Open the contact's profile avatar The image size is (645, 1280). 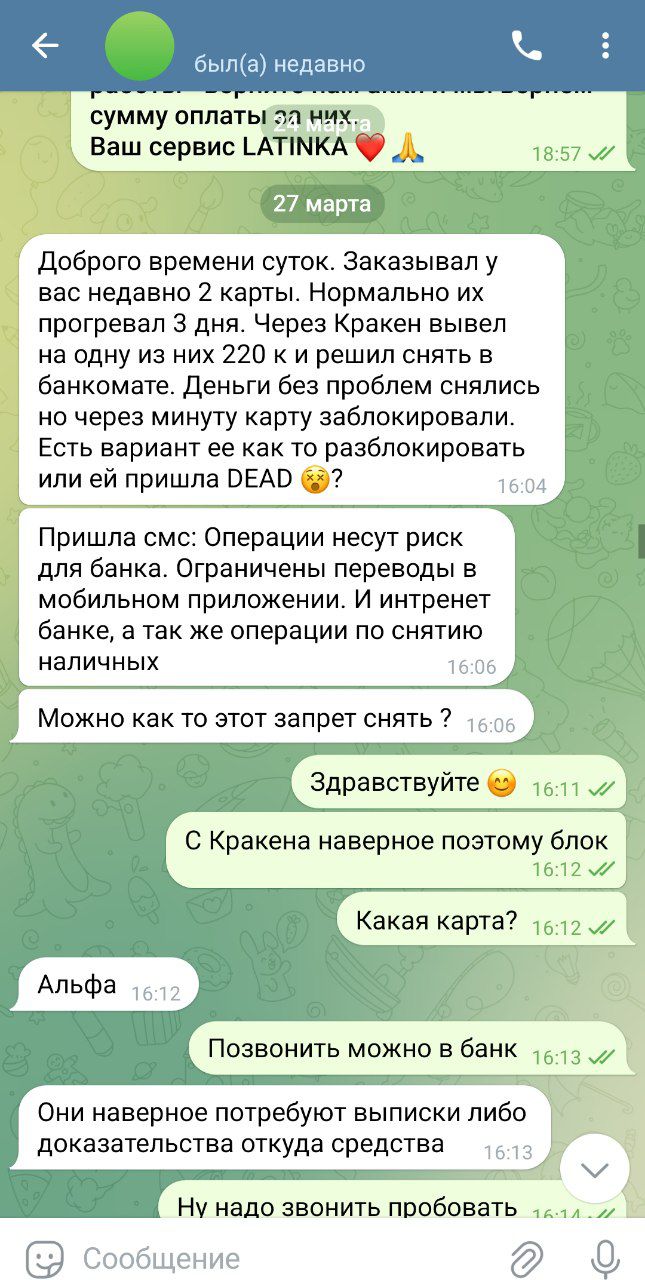[140, 46]
